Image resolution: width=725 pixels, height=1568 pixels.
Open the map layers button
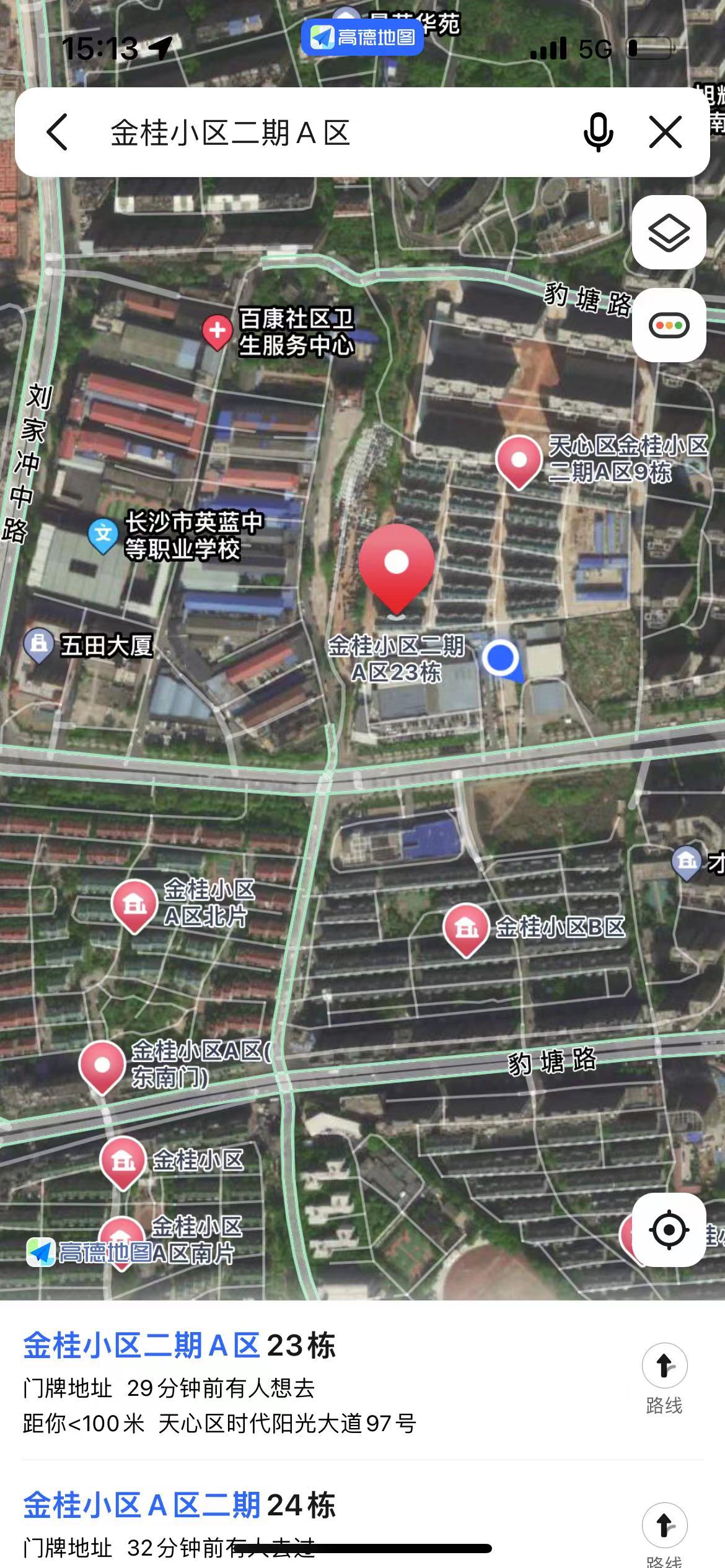coord(669,233)
